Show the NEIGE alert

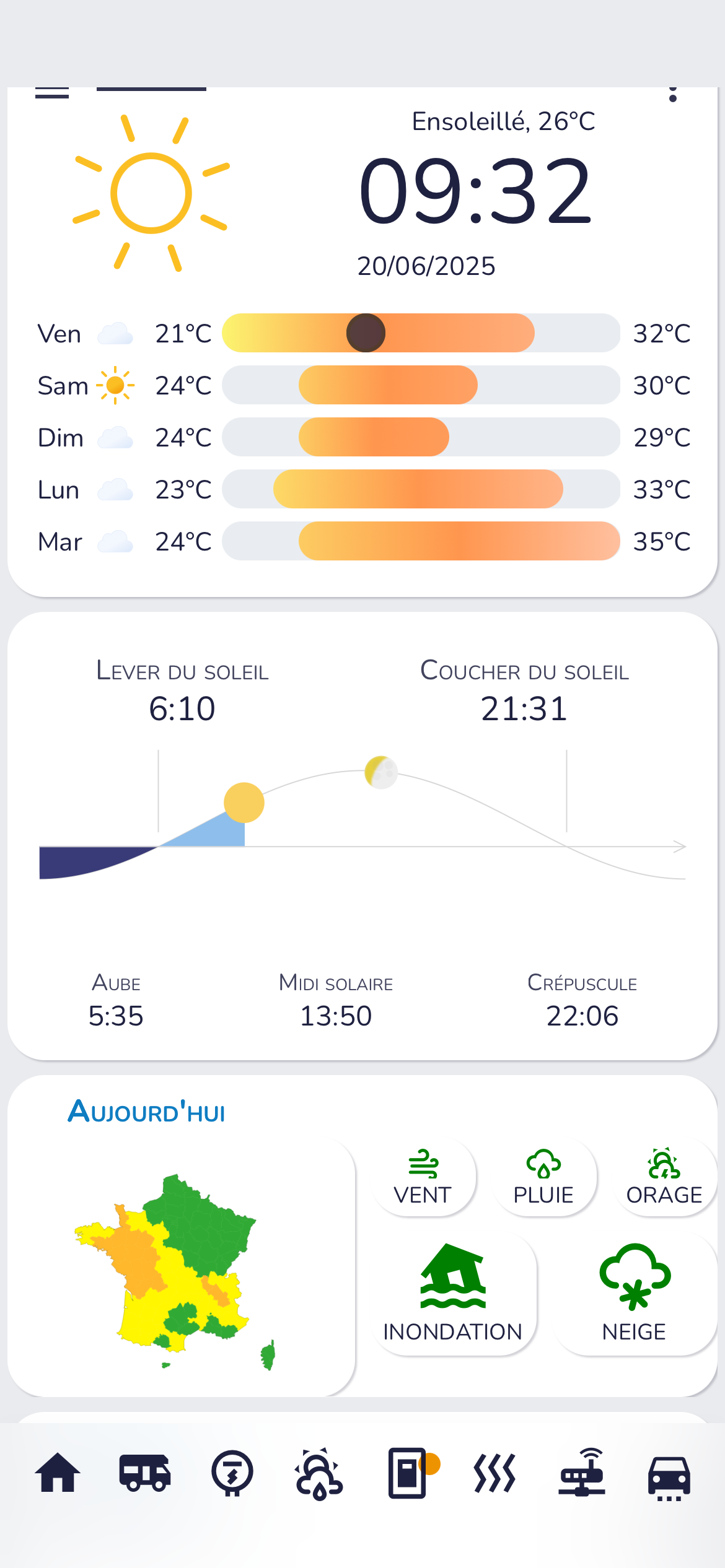coord(634,1294)
